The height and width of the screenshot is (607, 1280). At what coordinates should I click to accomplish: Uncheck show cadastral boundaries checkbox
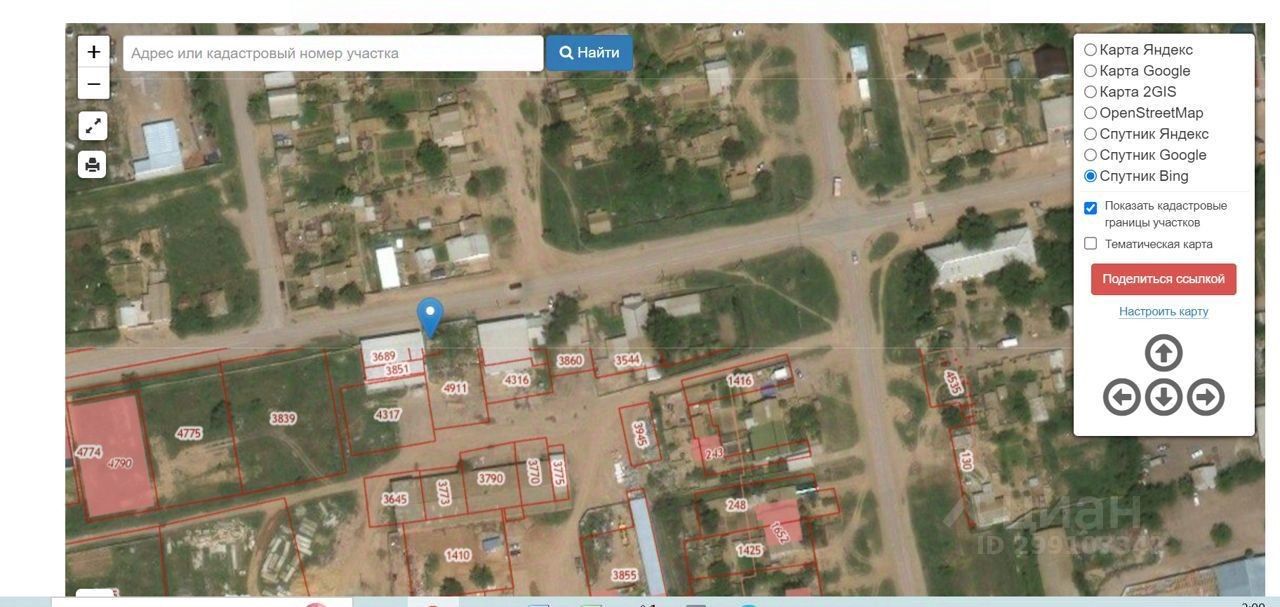(1091, 208)
